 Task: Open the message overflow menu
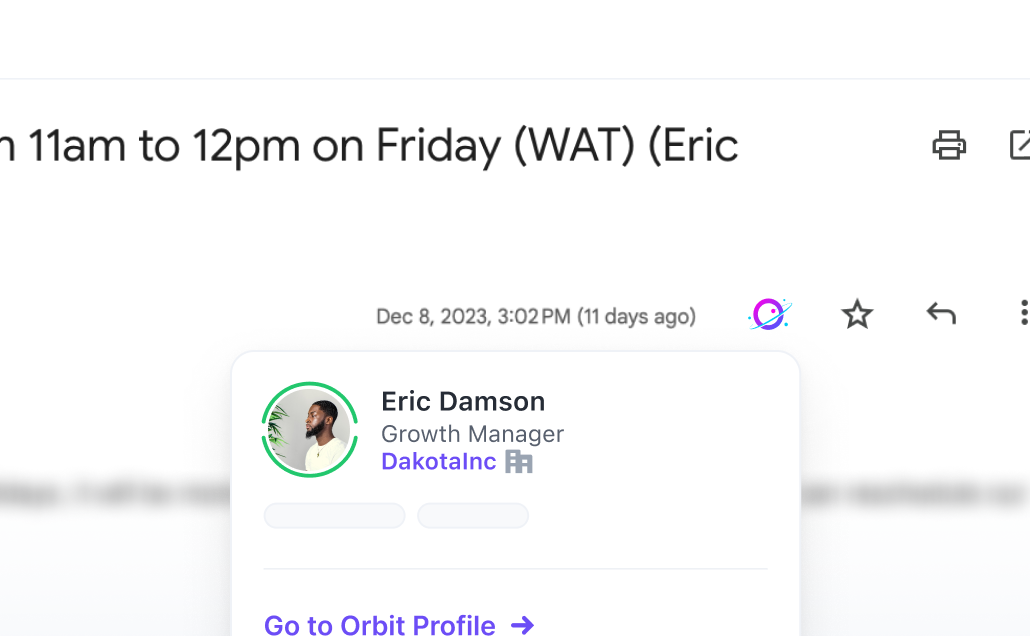click(x=1023, y=314)
